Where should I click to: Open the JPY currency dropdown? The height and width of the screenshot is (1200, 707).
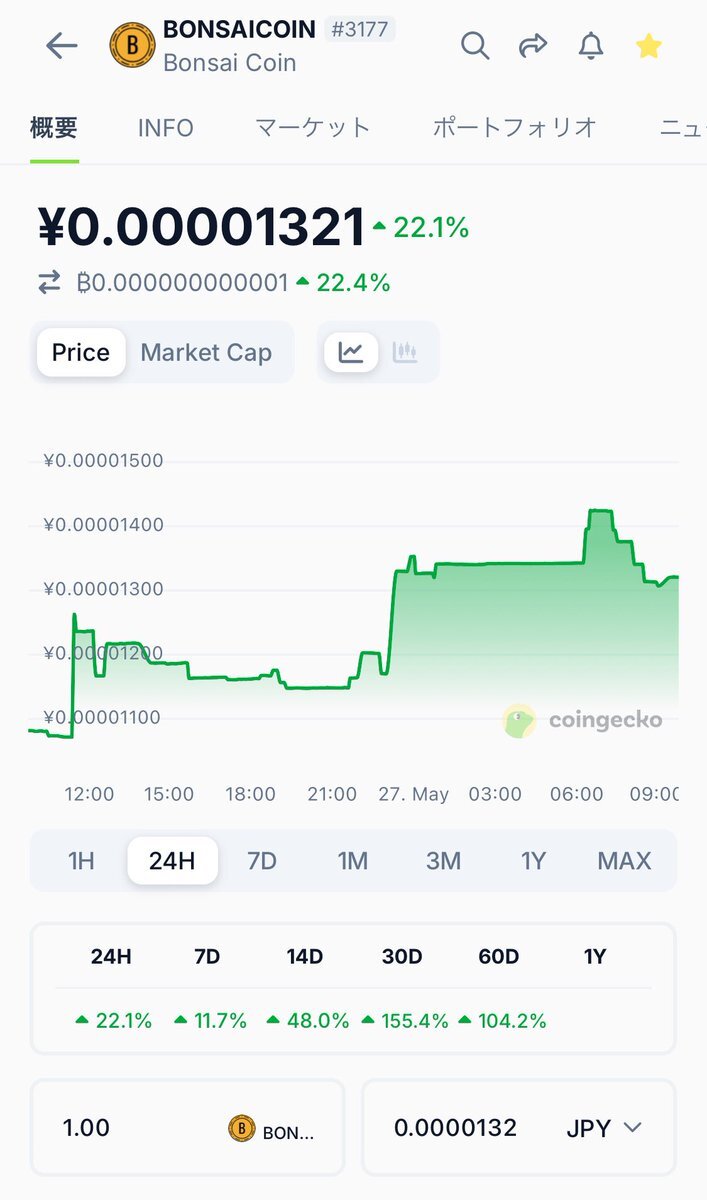click(x=603, y=1128)
